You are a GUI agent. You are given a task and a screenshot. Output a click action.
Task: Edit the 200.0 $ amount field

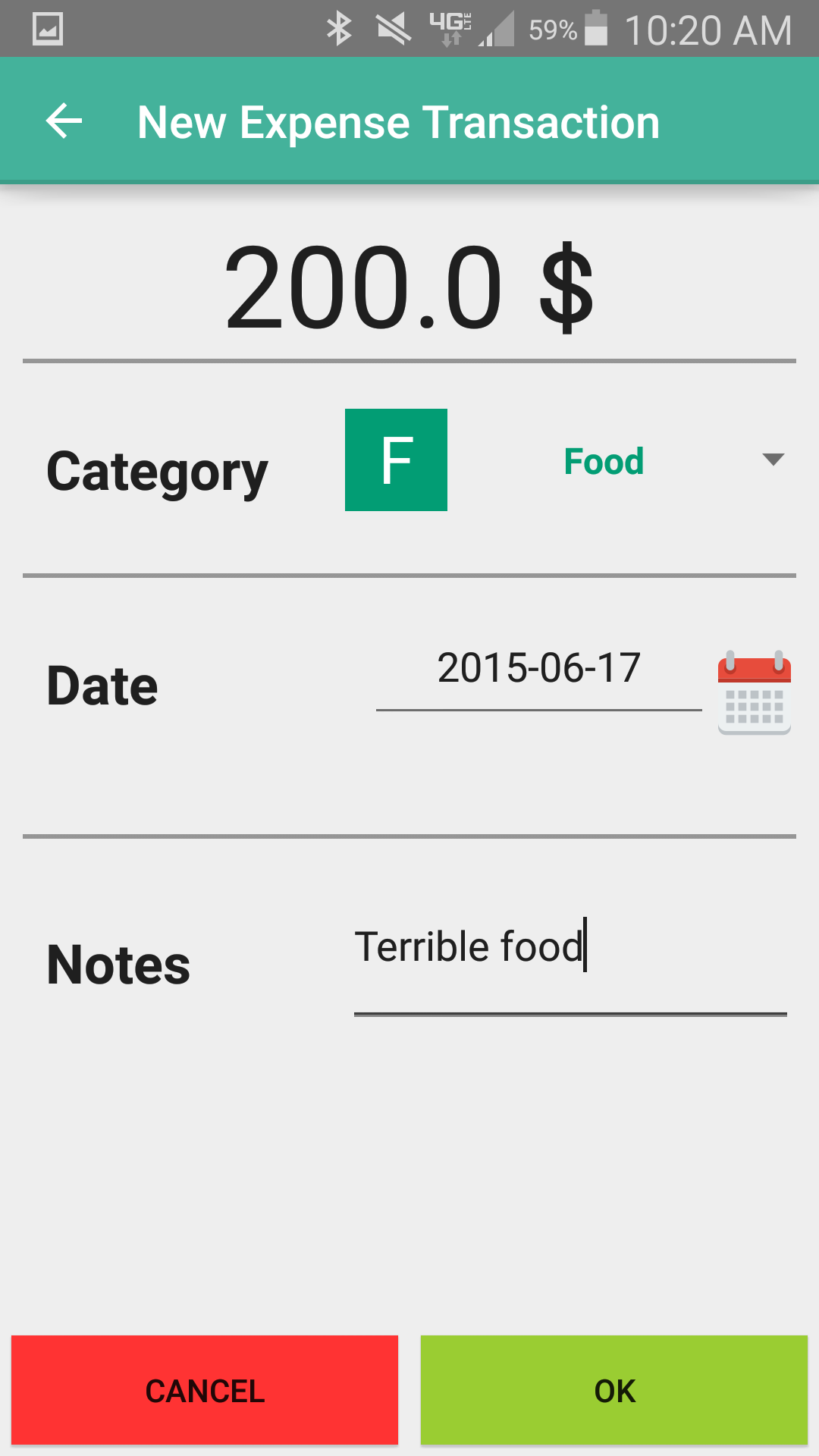(x=409, y=288)
